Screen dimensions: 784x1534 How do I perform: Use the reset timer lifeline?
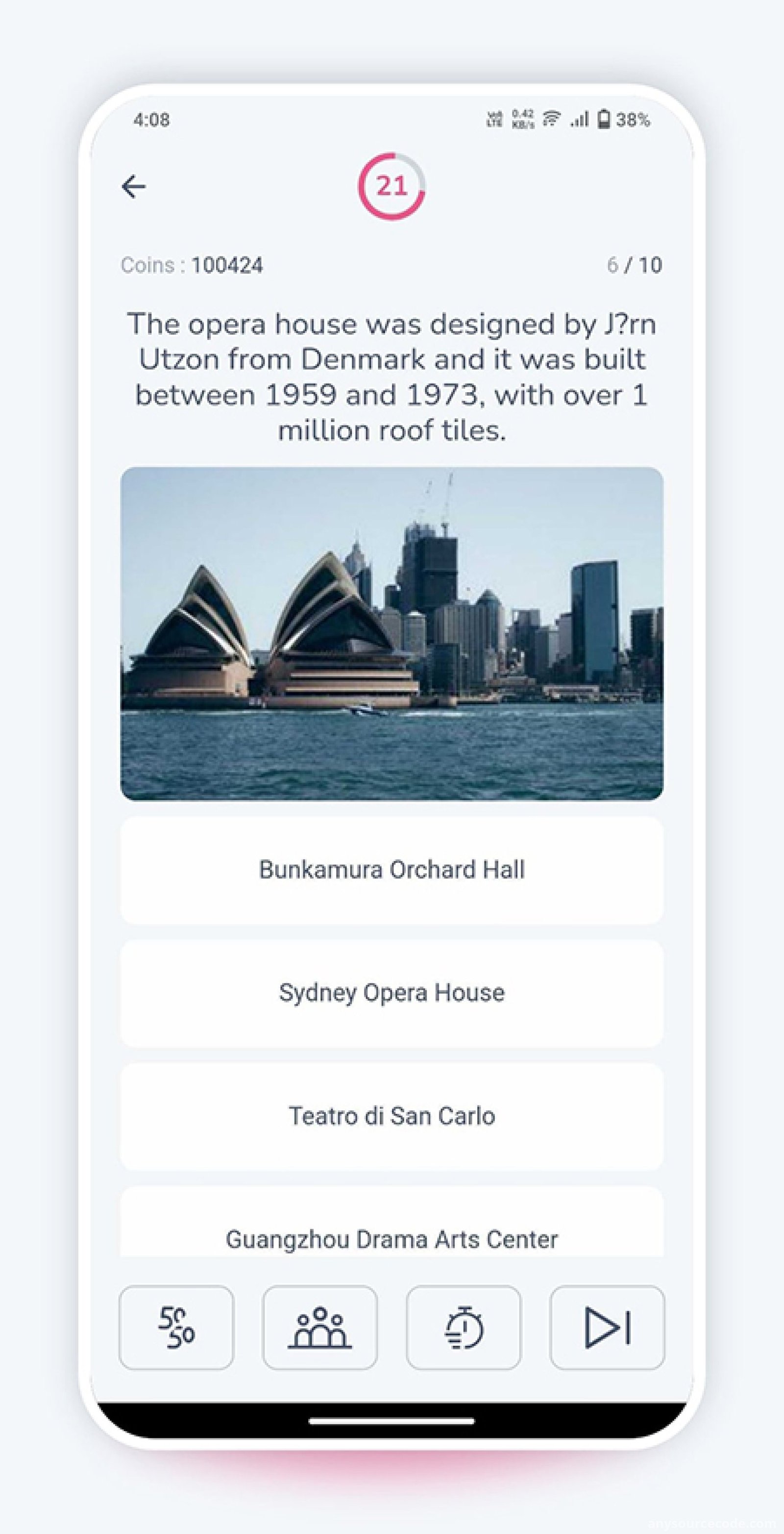(463, 1328)
